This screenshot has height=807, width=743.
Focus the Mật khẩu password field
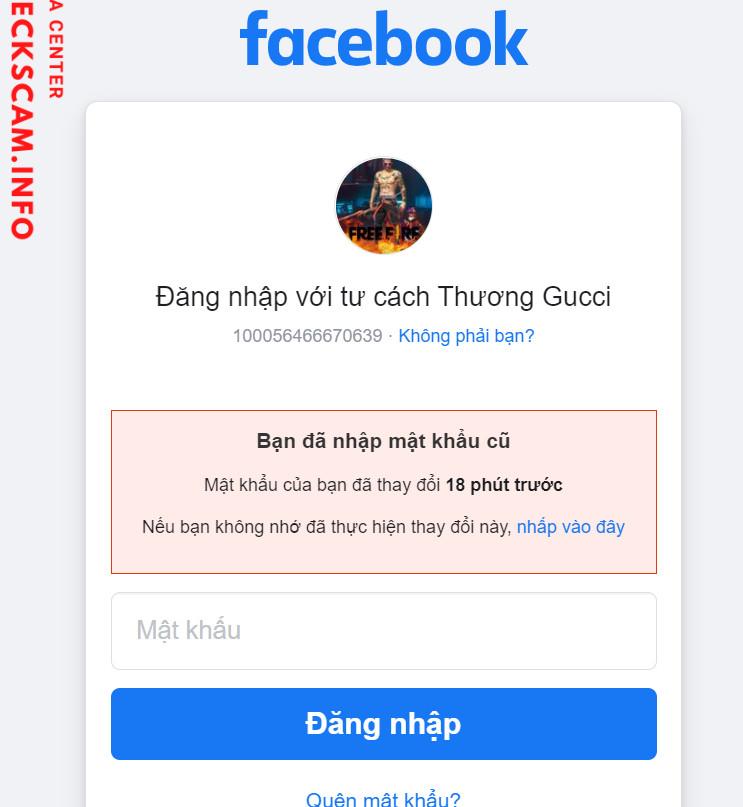(x=383, y=631)
